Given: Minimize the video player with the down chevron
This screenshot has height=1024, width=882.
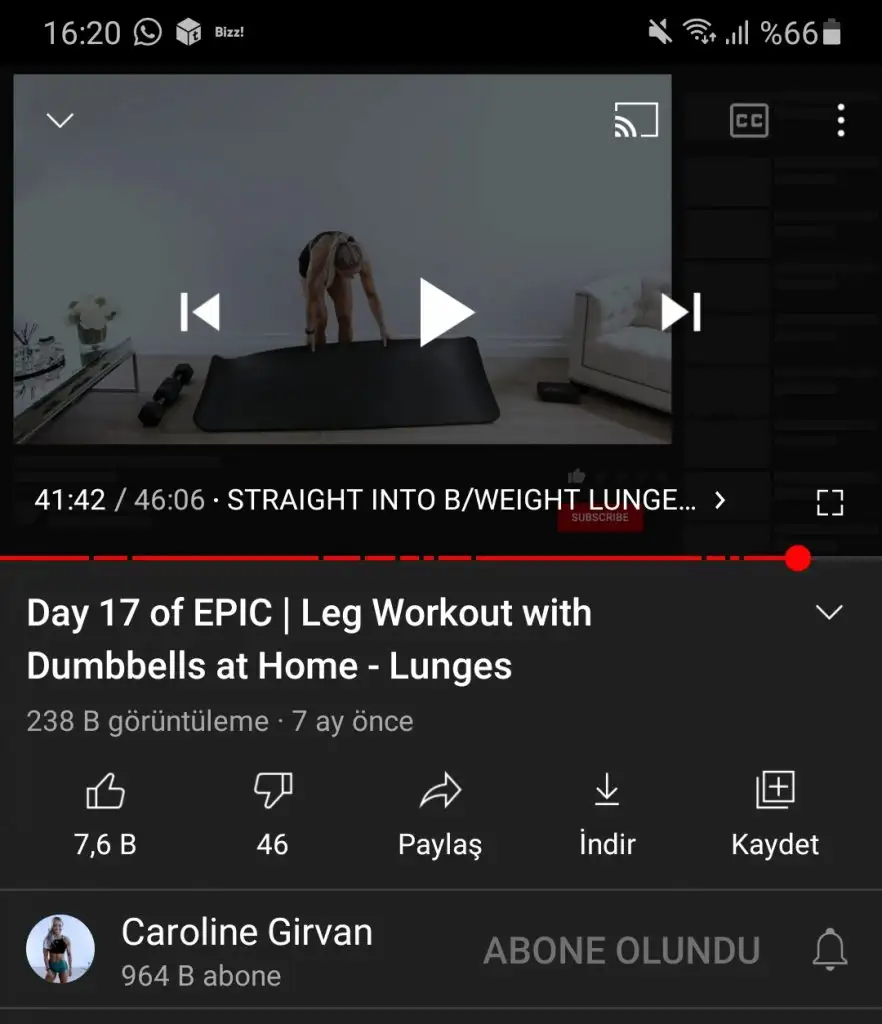Looking at the screenshot, I should (x=60, y=121).
